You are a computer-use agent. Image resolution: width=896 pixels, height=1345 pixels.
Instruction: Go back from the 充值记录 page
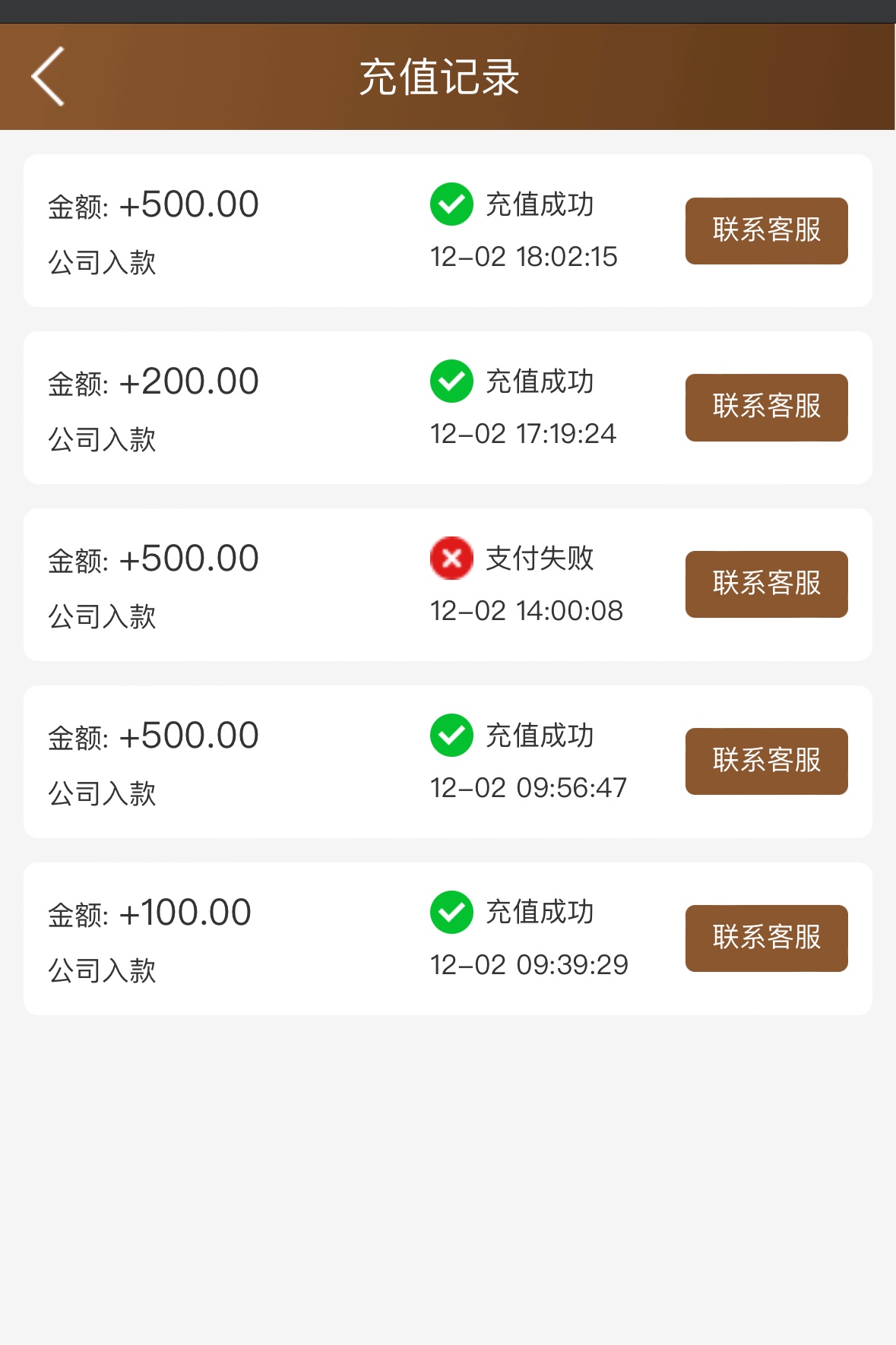point(48,77)
